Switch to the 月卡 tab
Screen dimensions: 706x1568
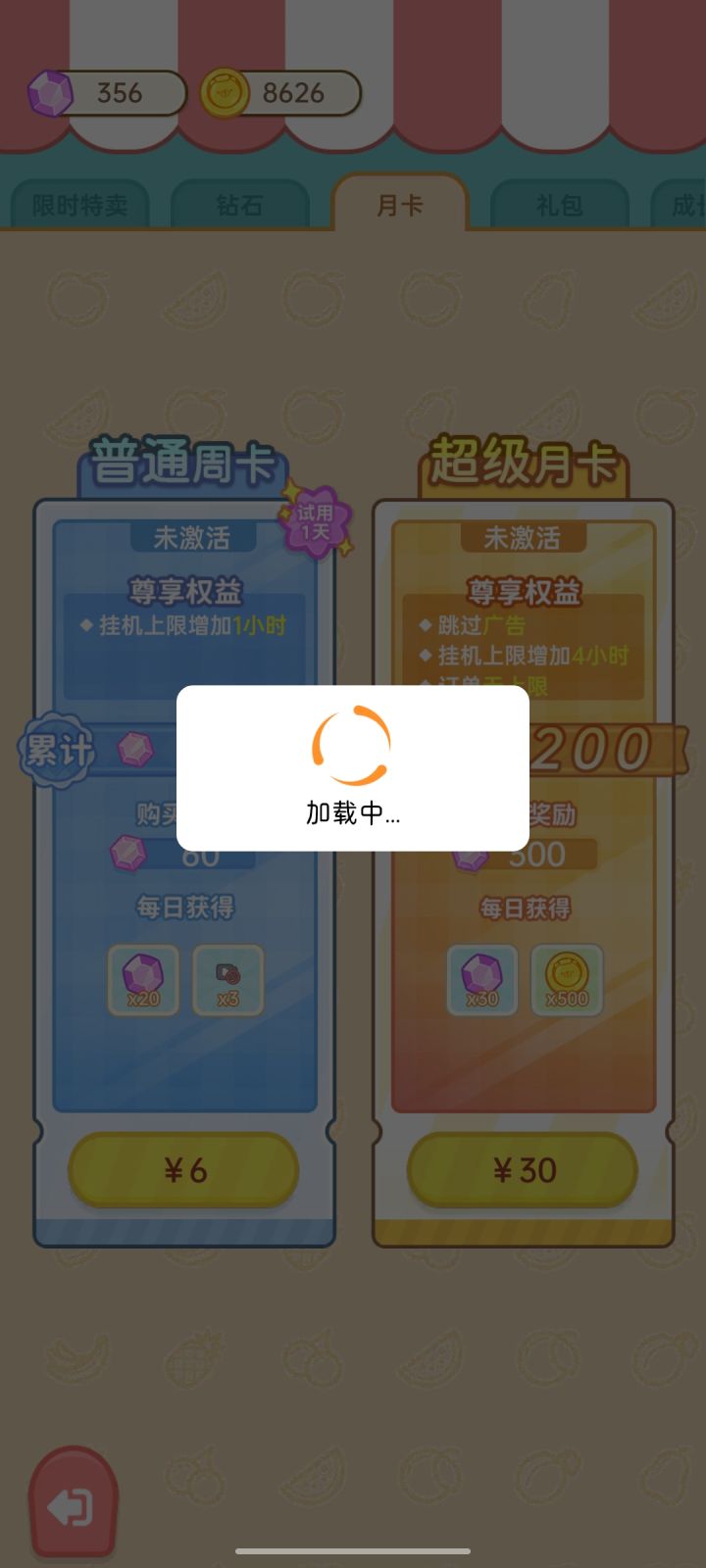(400, 201)
